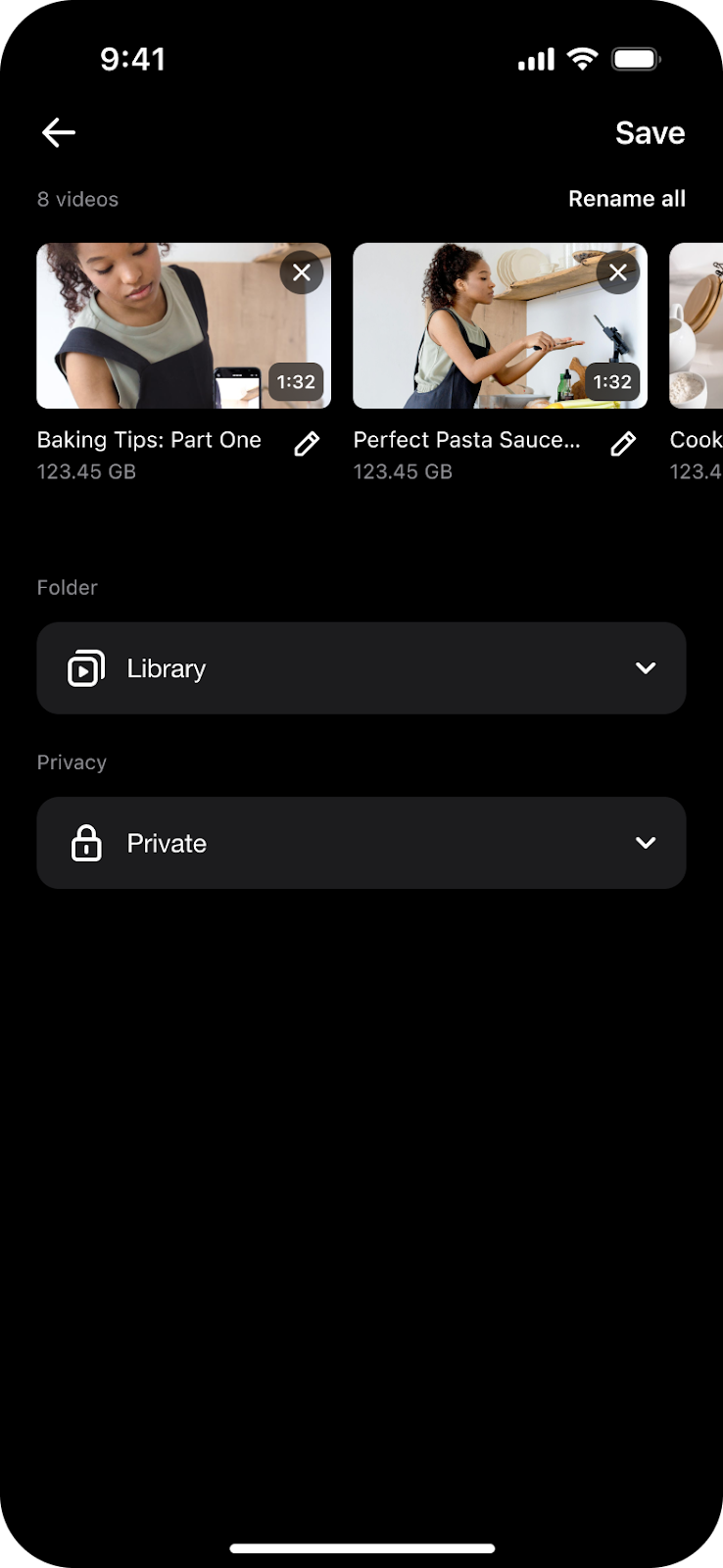Tap the pencil to rename Baking Tips: Part One
The width and height of the screenshot is (723, 1568).
[x=306, y=443]
